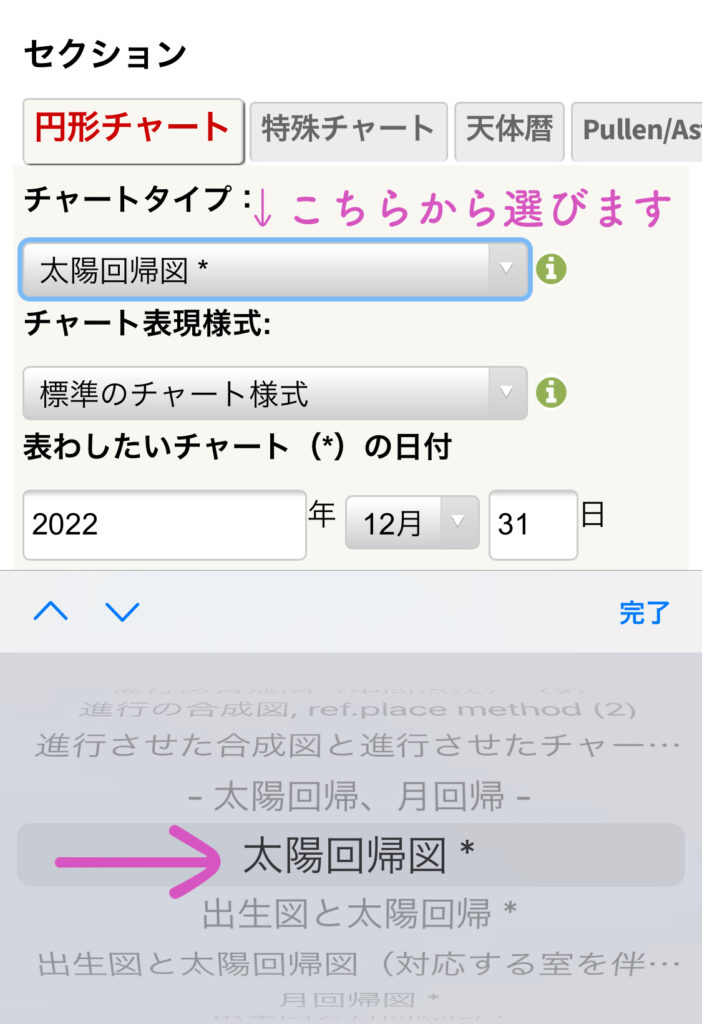Select 出生図と太陽回帰図（対応する室を伴… option
702x1024 pixels.
click(x=359, y=964)
